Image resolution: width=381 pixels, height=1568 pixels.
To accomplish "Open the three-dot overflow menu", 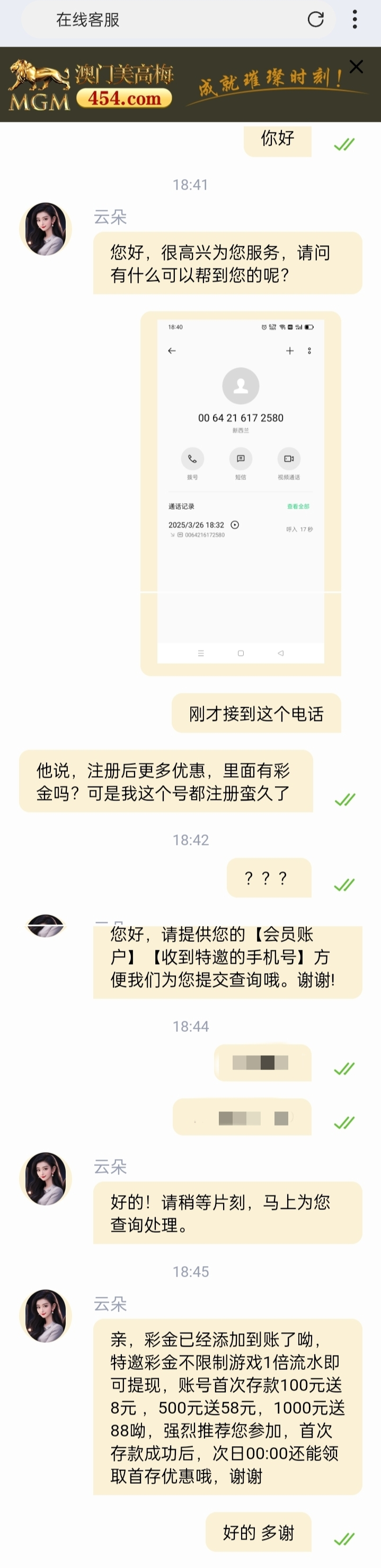I will [x=355, y=20].
